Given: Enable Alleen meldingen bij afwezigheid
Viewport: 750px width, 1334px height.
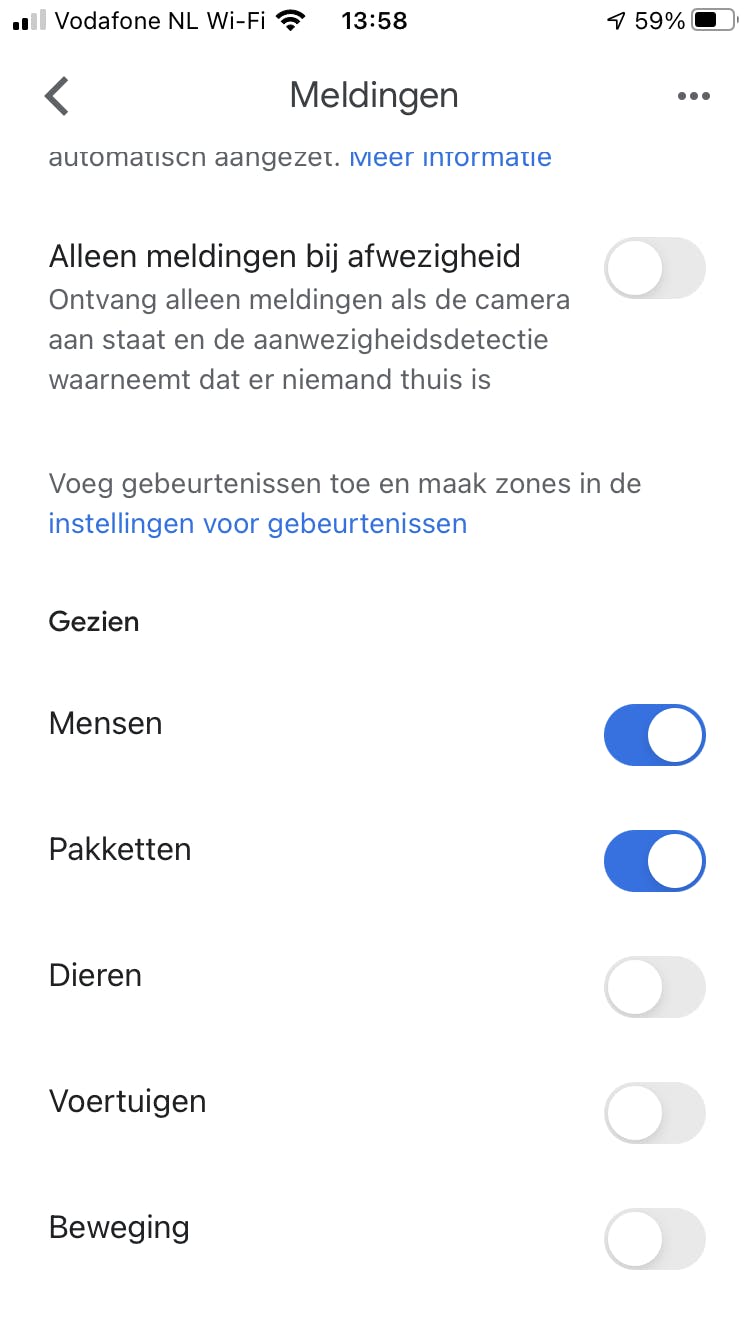Looking at the screenshot, I should 655,268.
